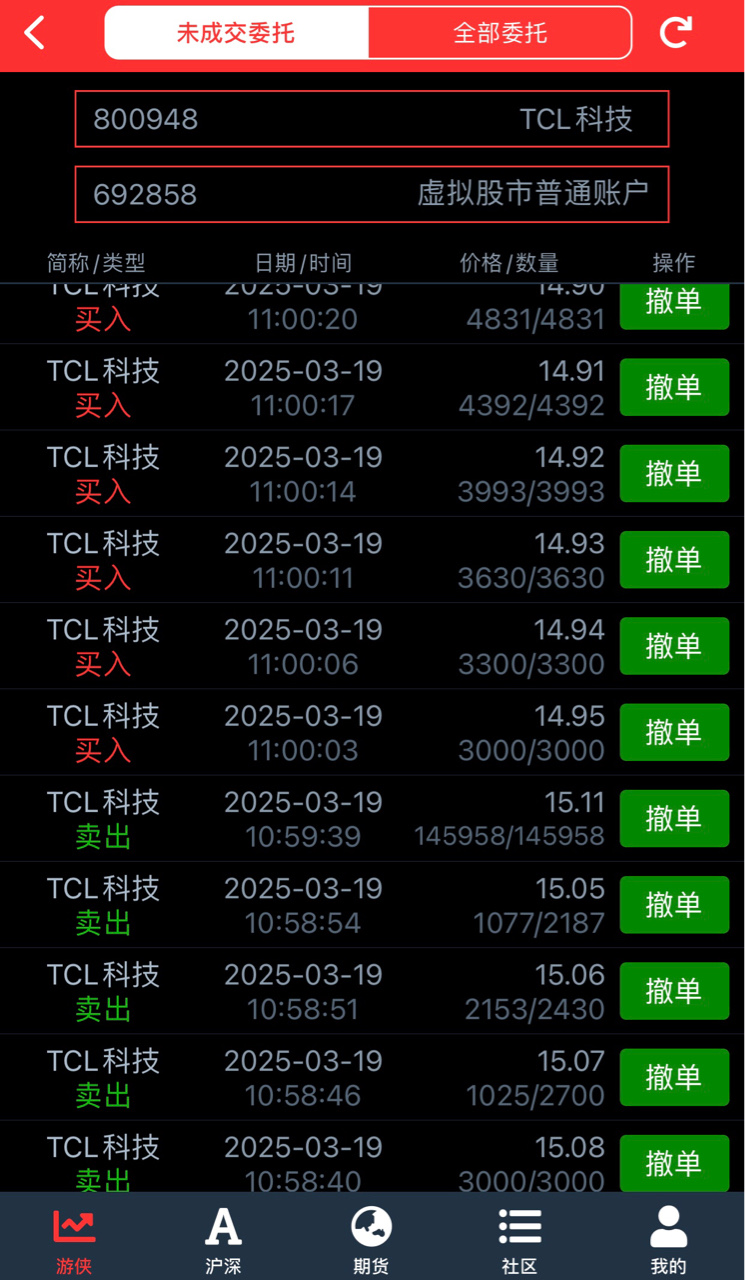Viewport: 745px width, 1280px height.
Task: Select the 692858 虚拟股市普通账户 account field
Action: (371, 194)
